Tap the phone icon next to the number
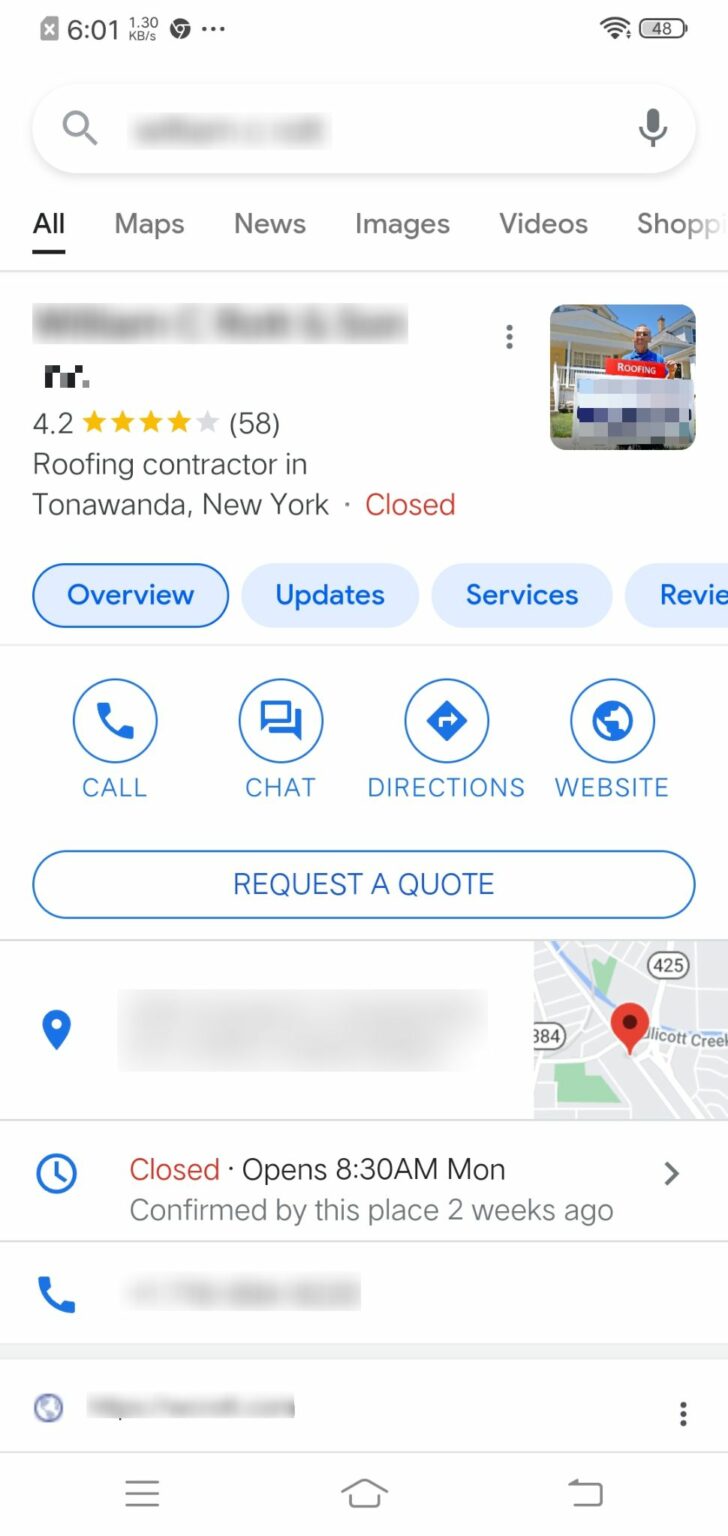This screenshot has height=1536, width=728. pyautogui.click(x=57, y=1291)
